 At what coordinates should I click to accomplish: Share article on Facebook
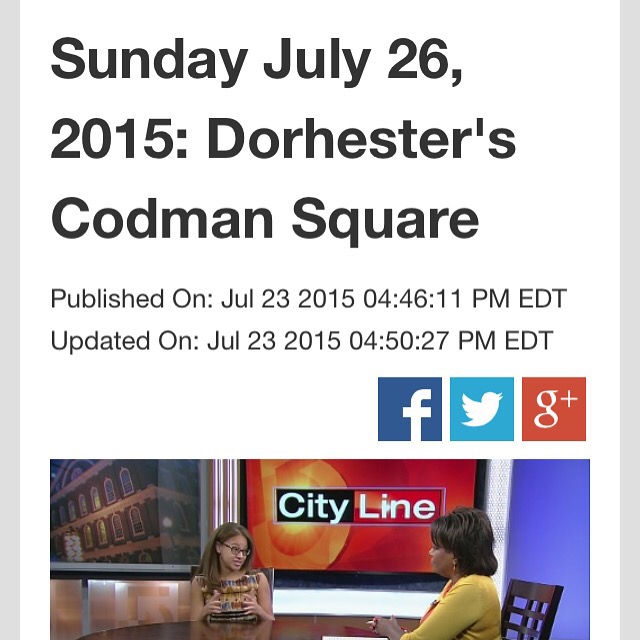(x=409, y=409)
